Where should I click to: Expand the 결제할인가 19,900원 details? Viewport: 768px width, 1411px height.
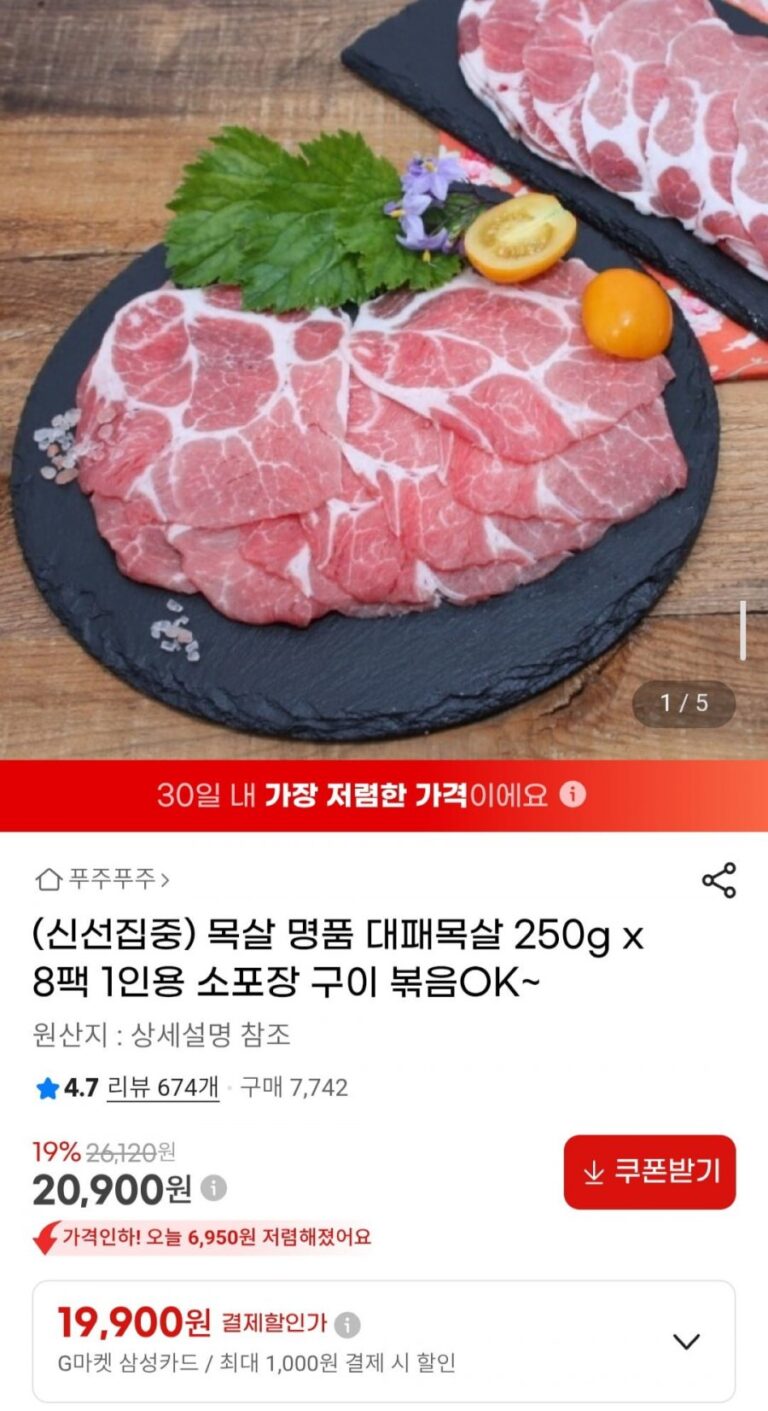[x=686, y=1341]
